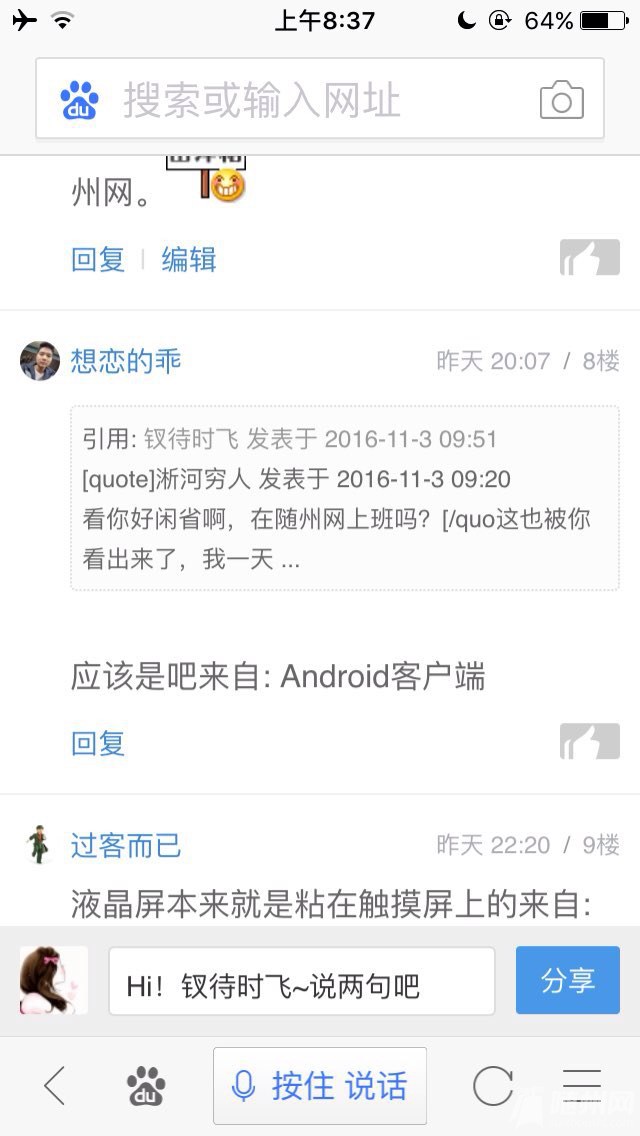Tap the 编辑 link

tap(189, 260)
